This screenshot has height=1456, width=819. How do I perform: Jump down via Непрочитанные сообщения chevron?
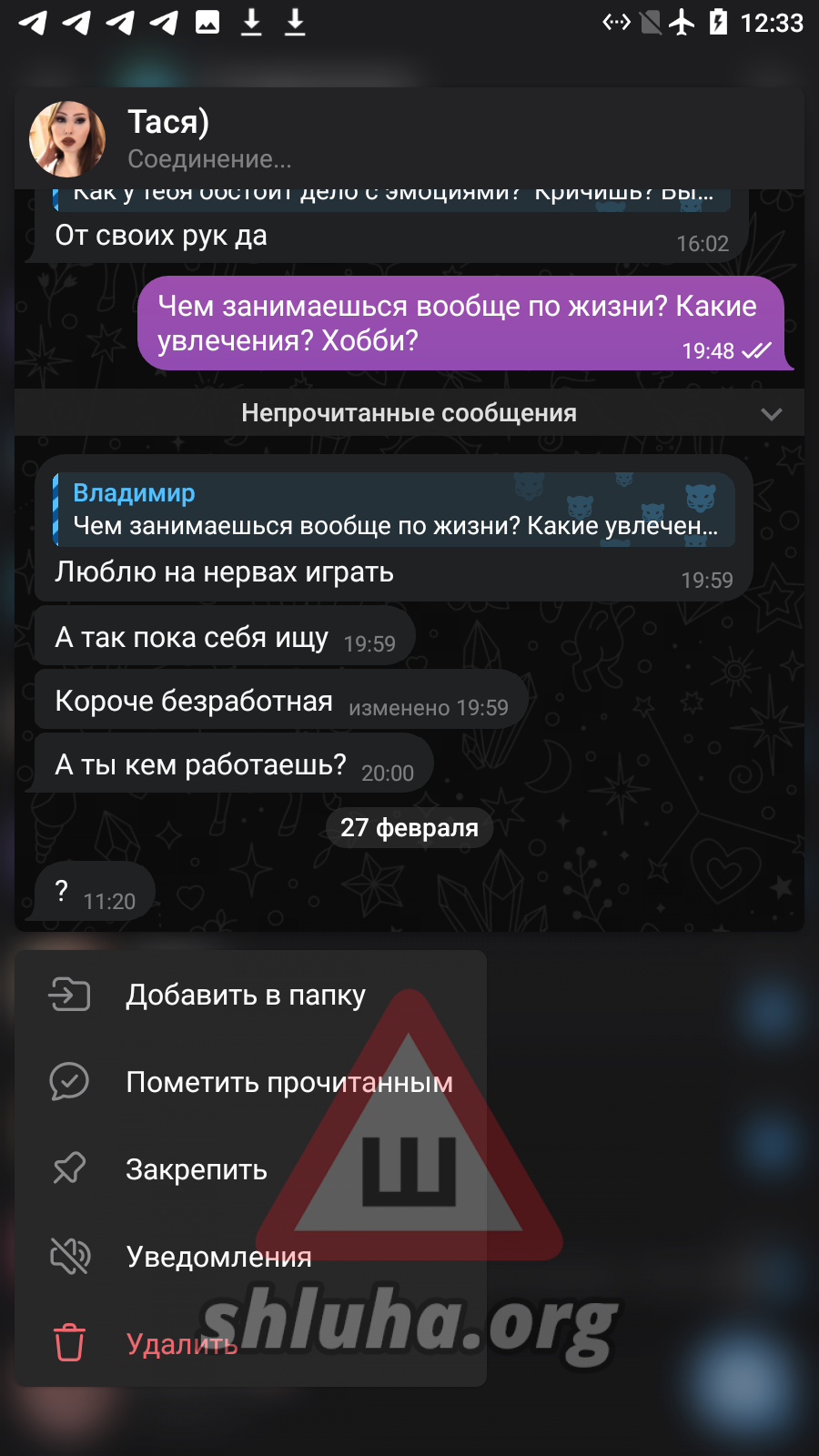(771, 414)
